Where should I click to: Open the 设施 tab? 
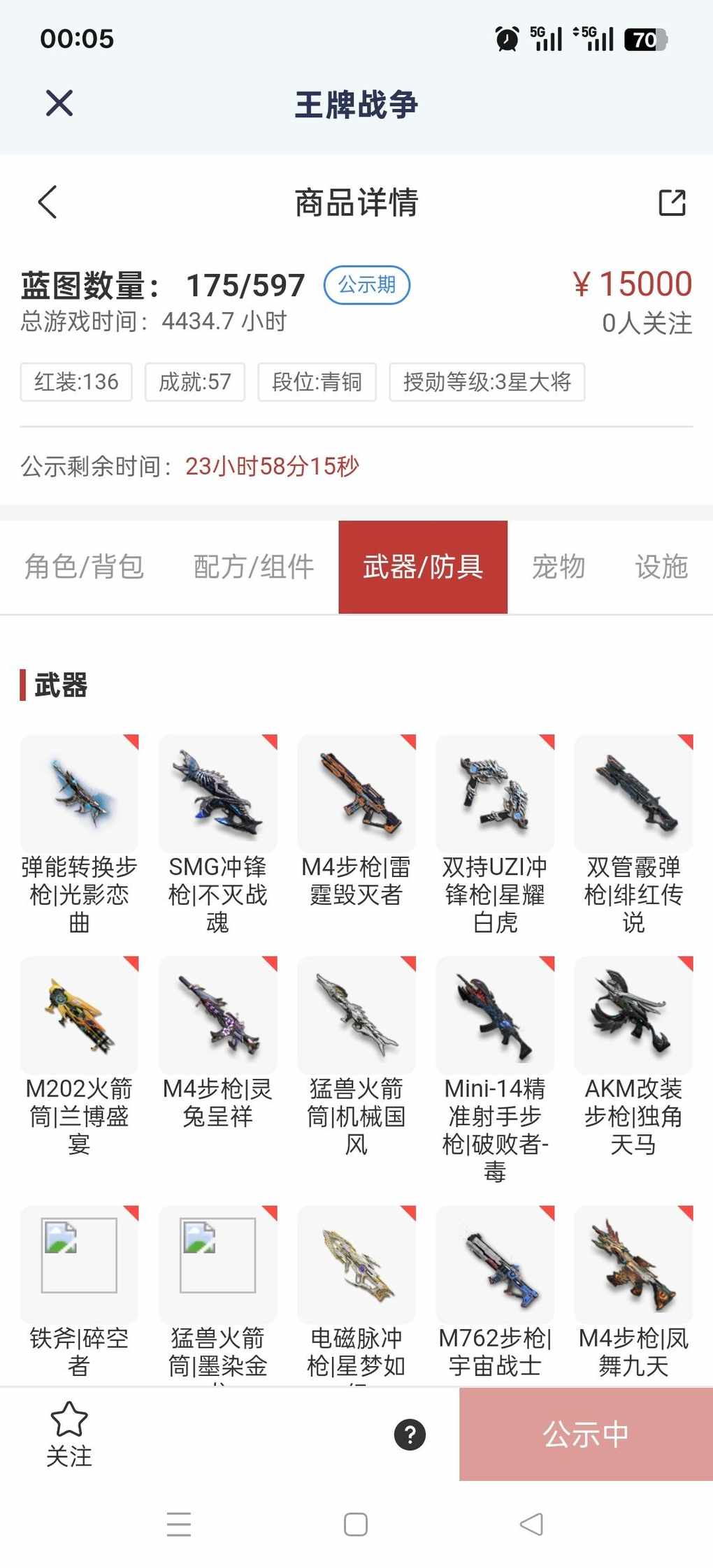(661, 567)
